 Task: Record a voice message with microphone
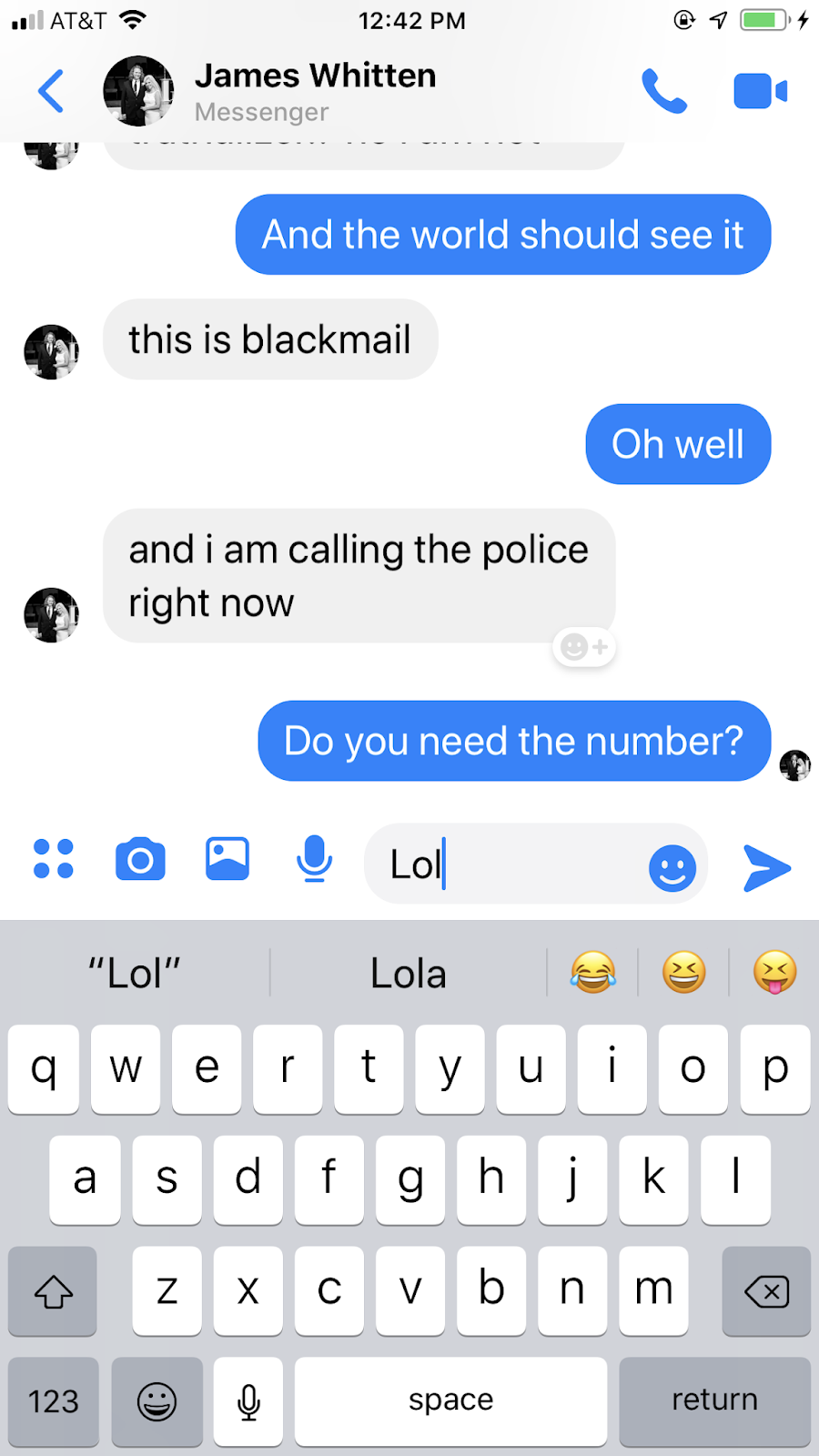click(x=314, y=858)
